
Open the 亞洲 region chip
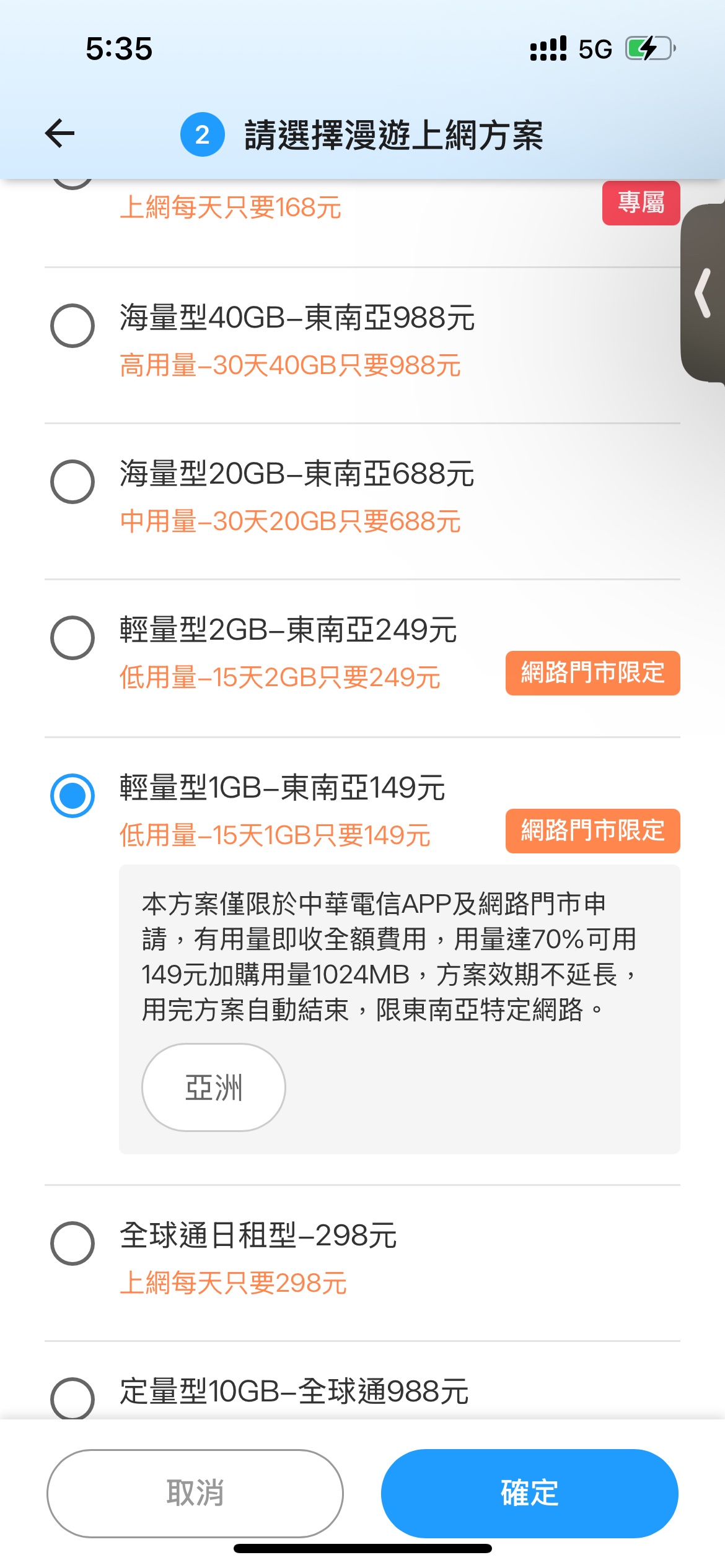click(214, 1087)
